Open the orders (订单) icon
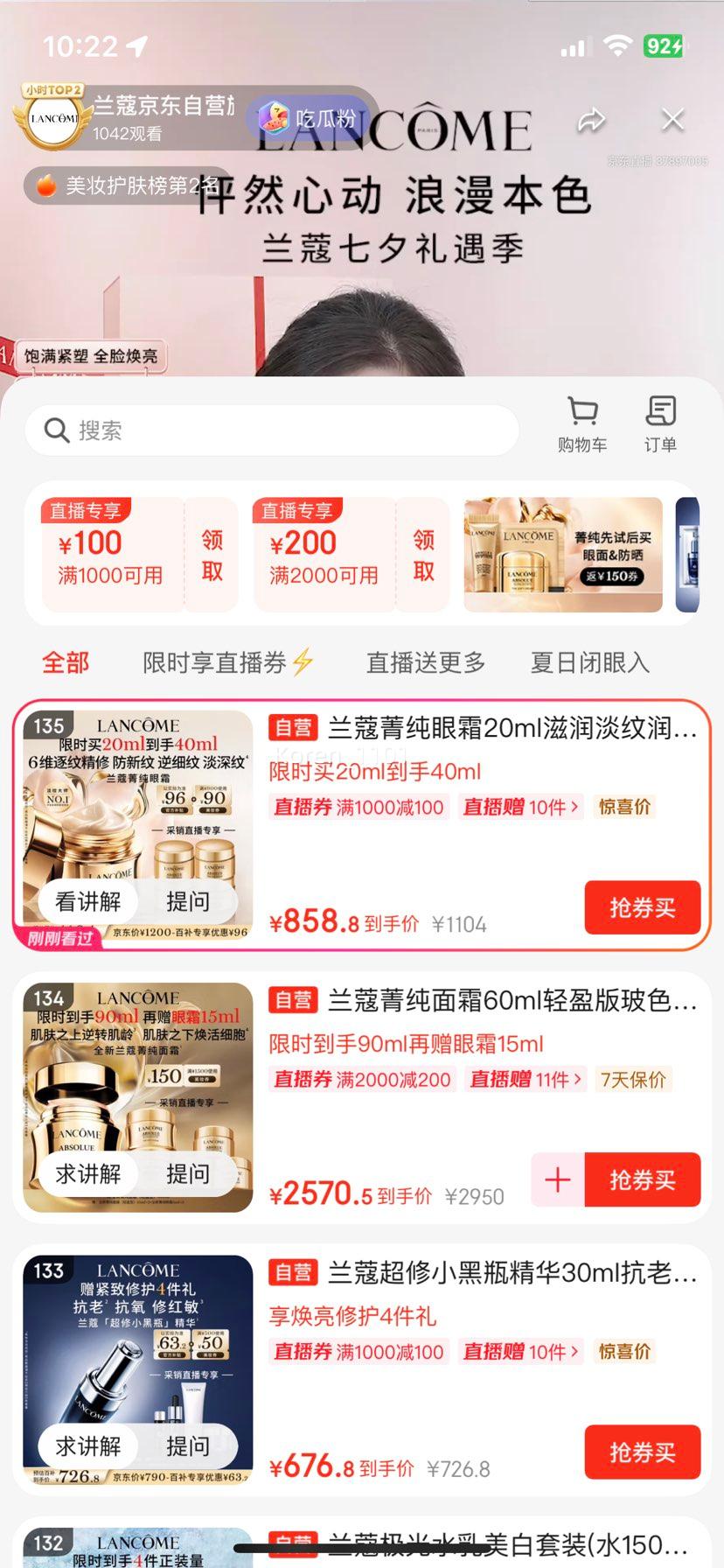This screenshot has height=1568, width=724. click(x=659, y=424)
